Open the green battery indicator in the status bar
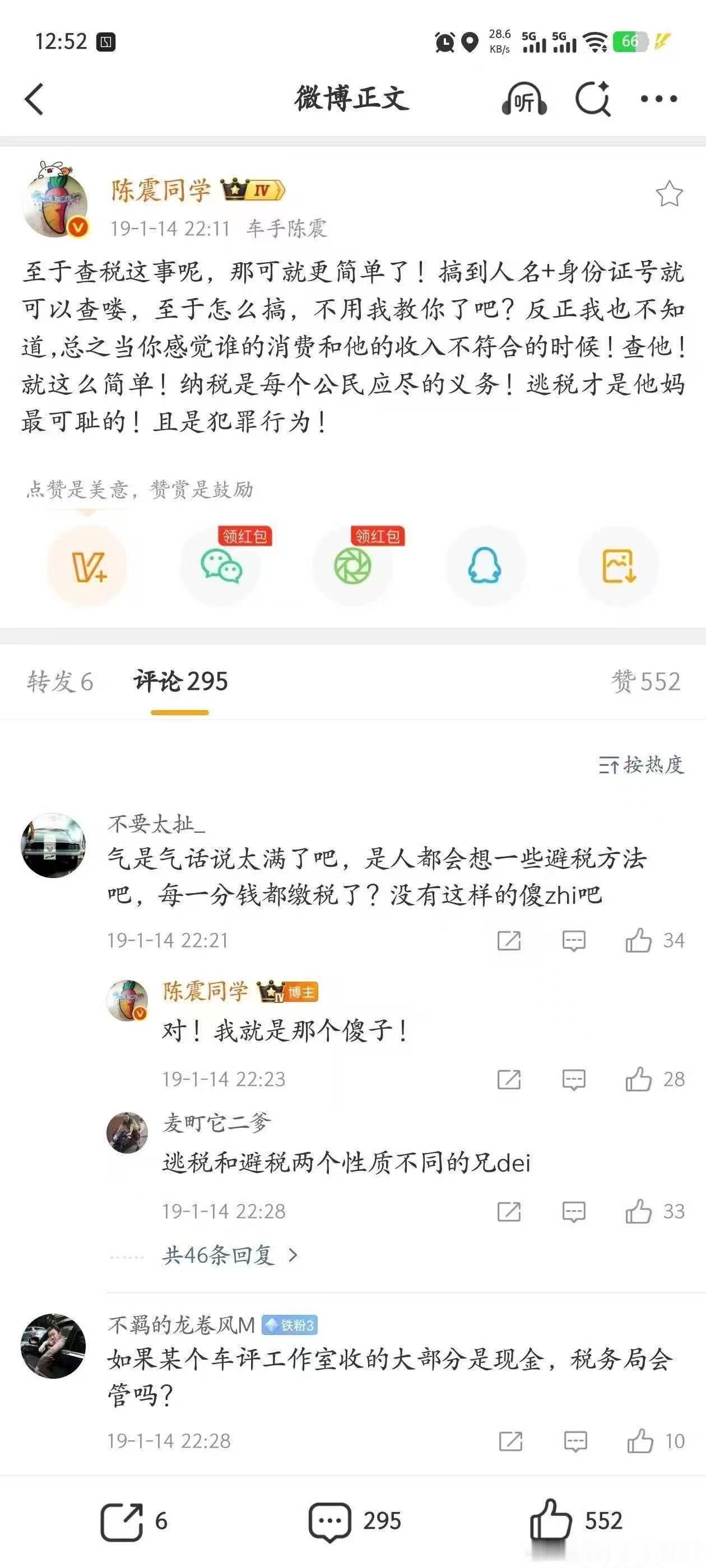 click(631, 40)
